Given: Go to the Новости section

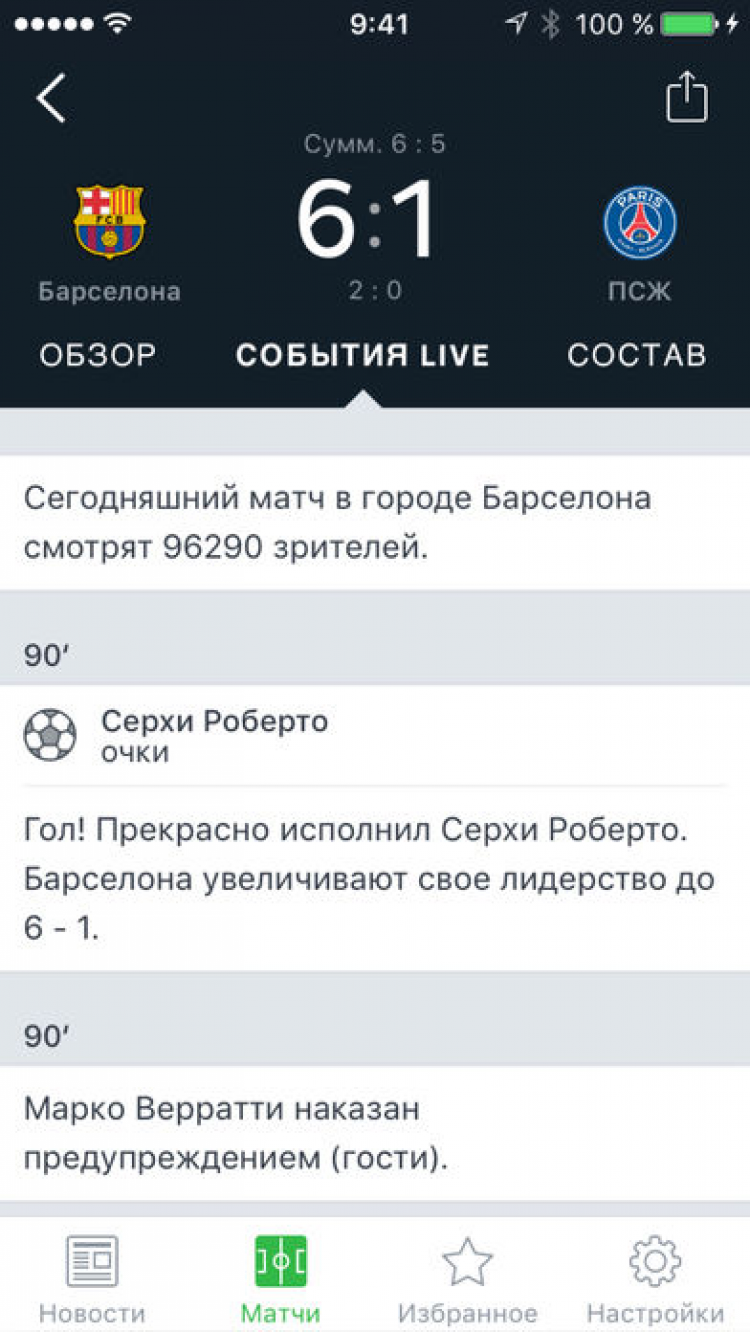Looking at the screenshot, I should (x=92, y=1276).
